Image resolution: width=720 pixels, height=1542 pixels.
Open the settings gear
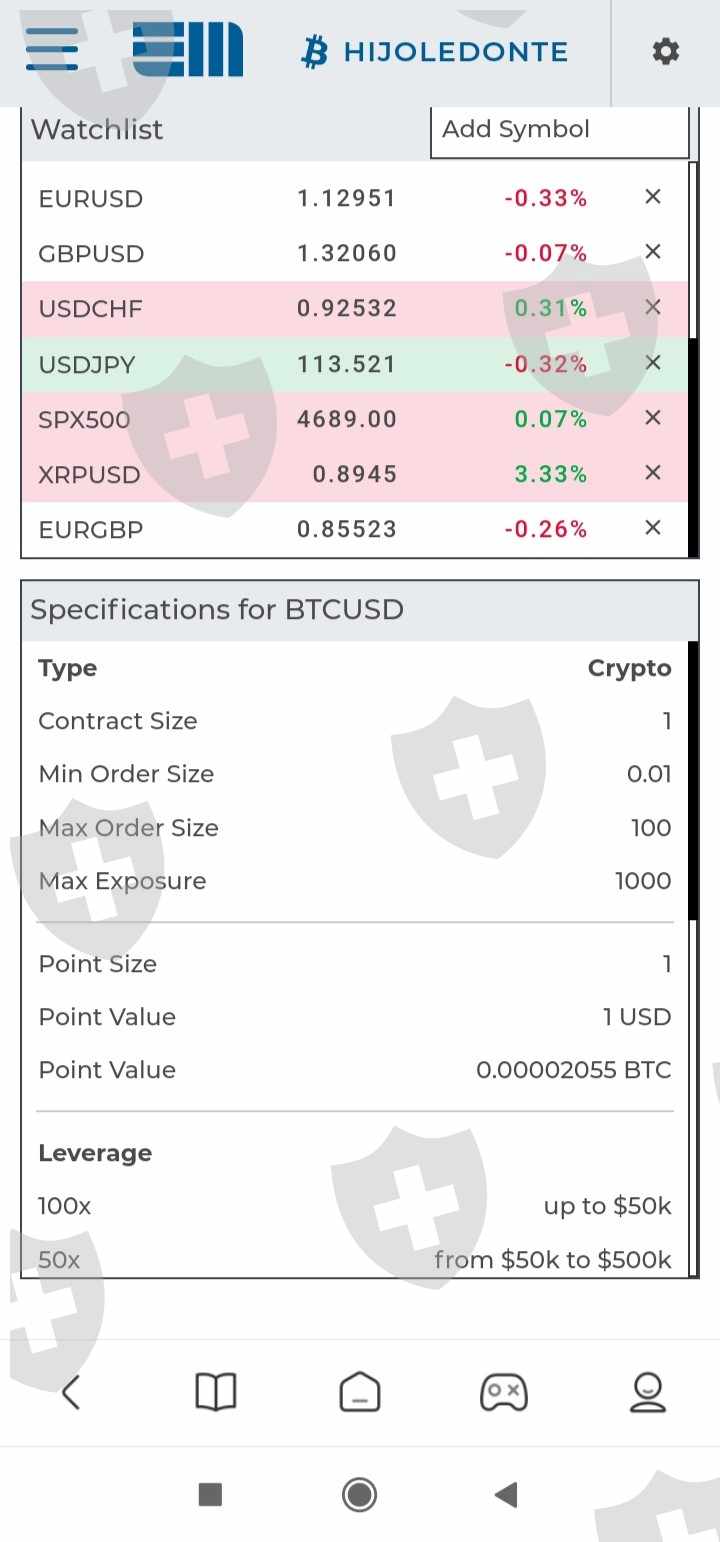point(666,52)
